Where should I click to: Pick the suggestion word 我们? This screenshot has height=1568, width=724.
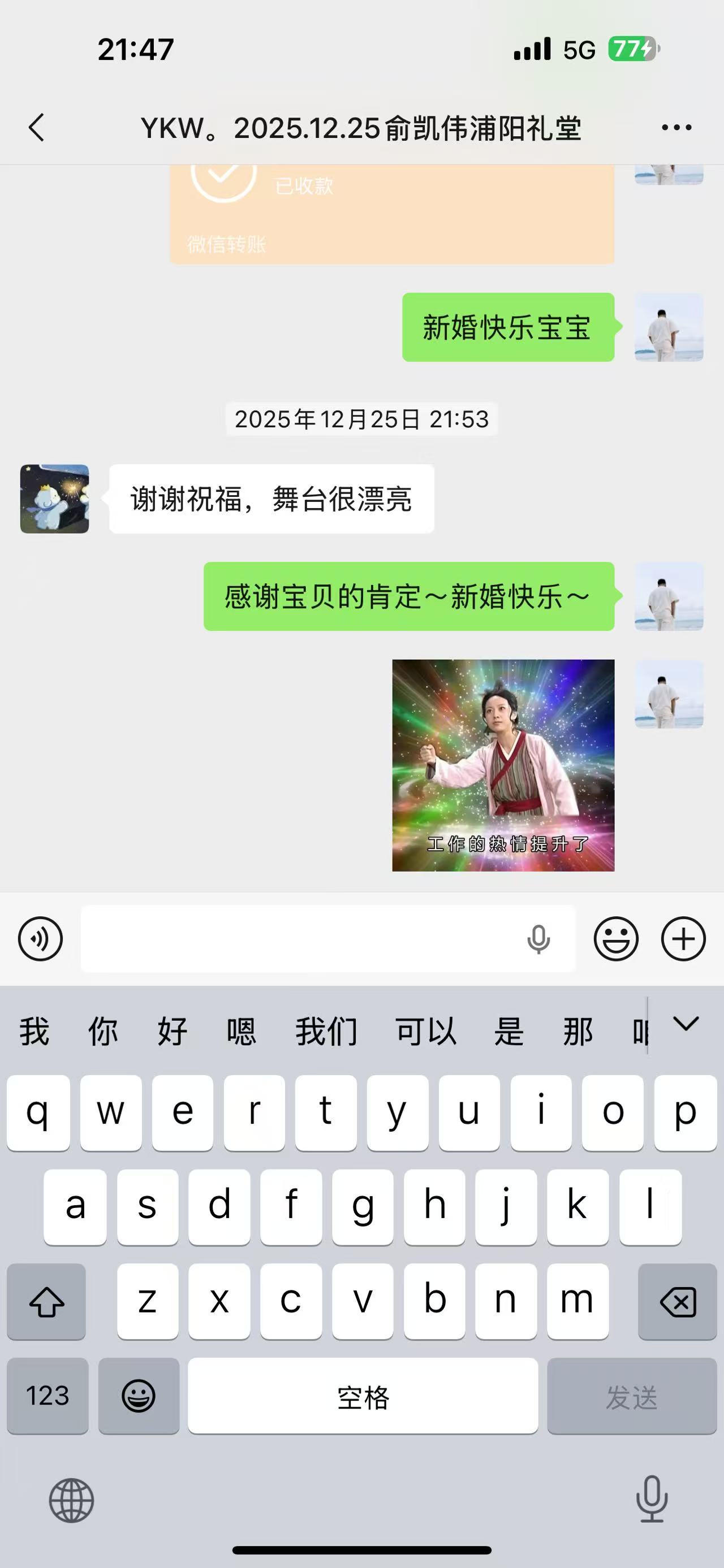tap(326, 1032)
